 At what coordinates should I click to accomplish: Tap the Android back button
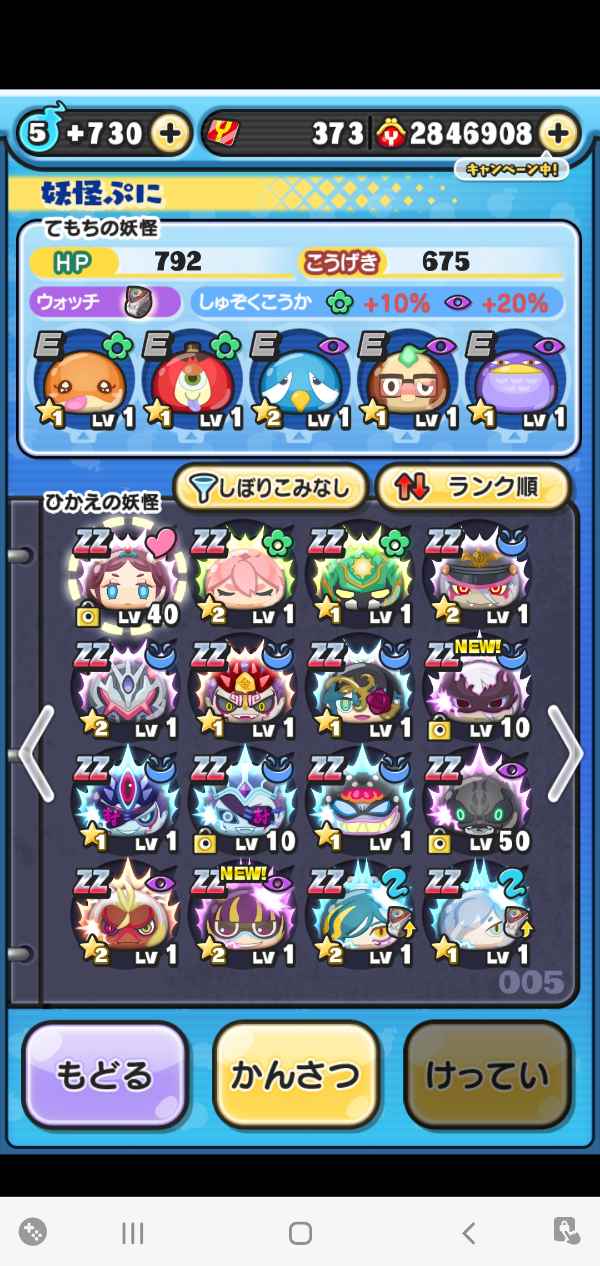(468, 1233)
